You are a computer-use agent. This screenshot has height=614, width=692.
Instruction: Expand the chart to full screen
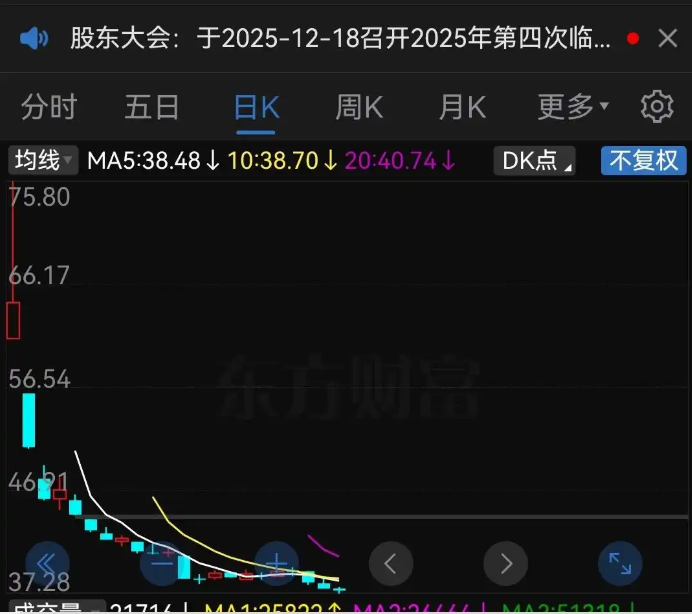point(620,564)
